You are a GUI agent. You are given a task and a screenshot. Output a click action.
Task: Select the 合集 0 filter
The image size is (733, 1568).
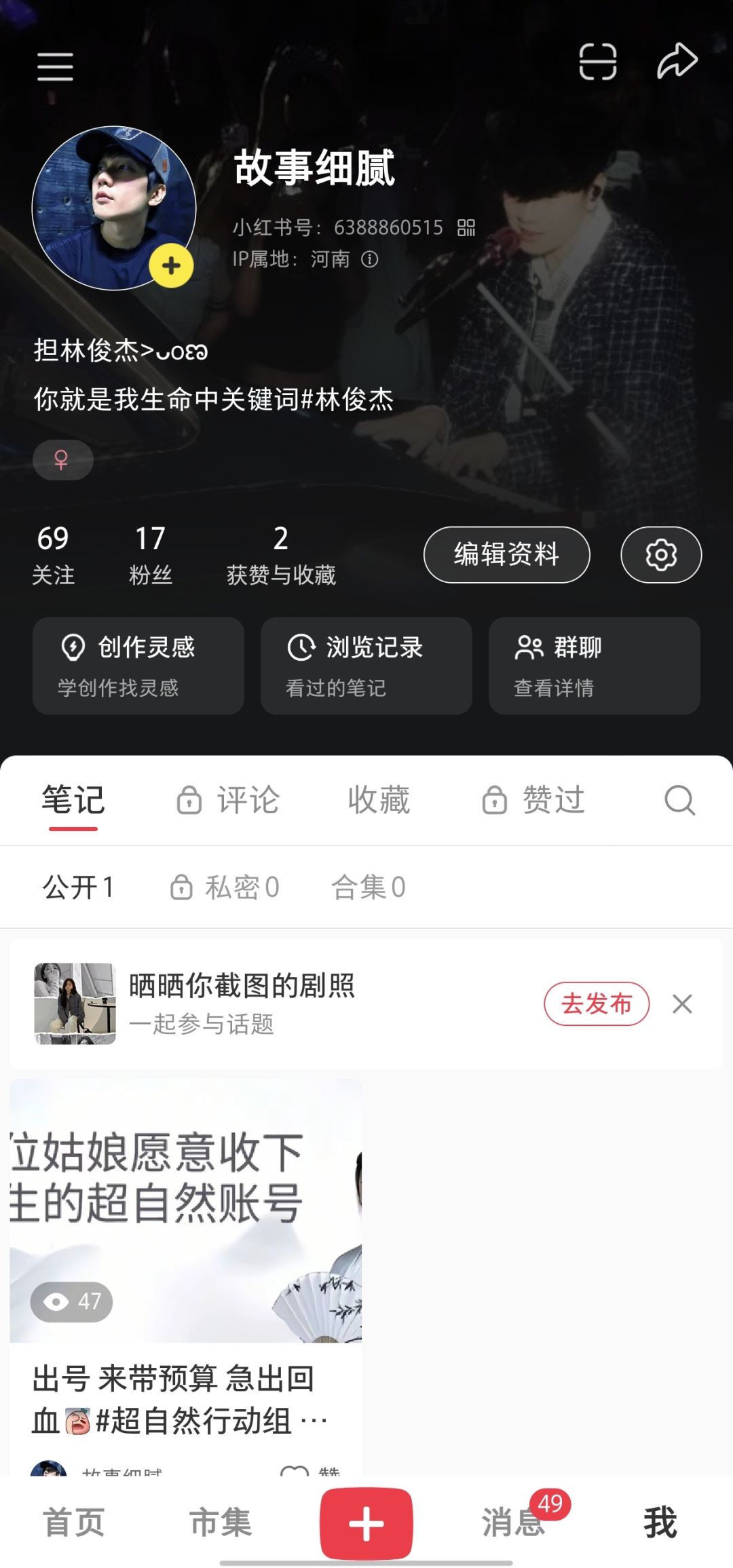[x=369, y=887]
